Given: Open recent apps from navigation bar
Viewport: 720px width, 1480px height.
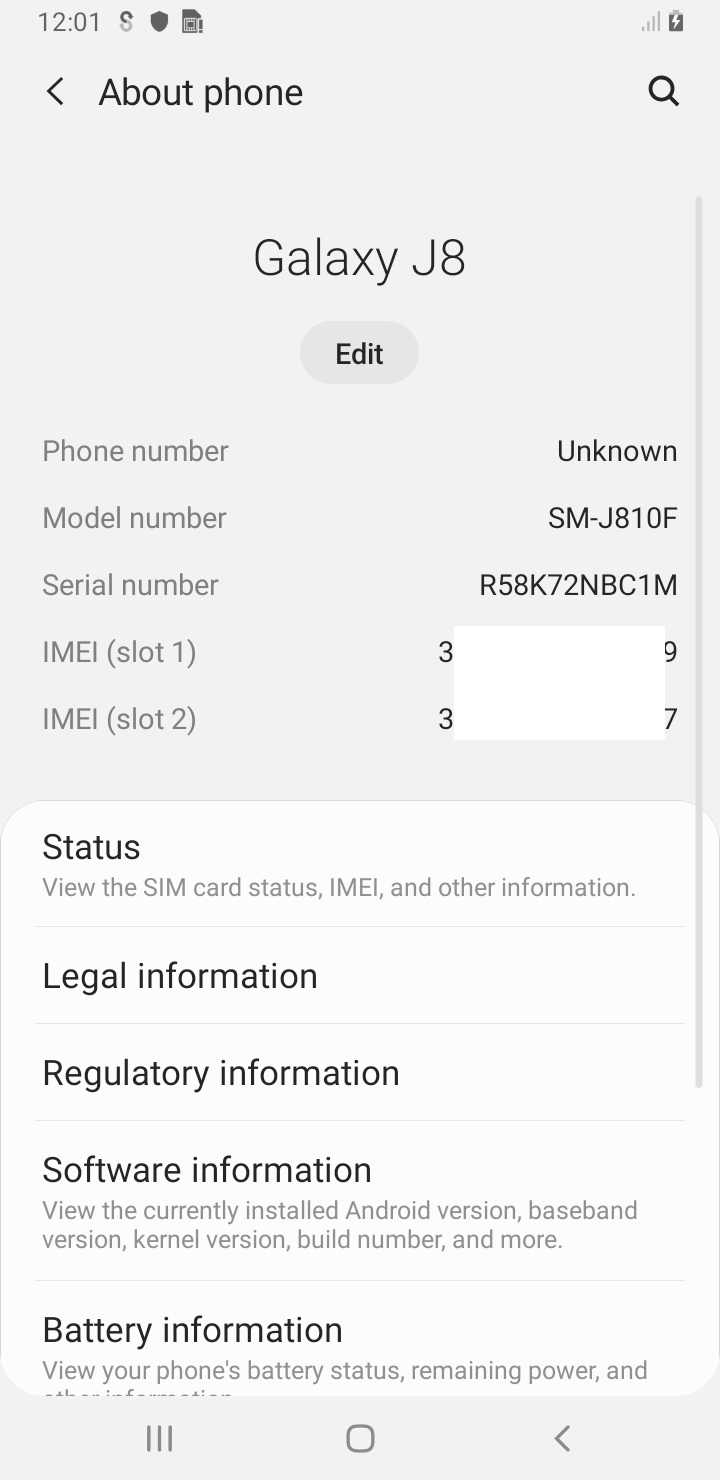Looking at the screenshot, I should 159,1438.
